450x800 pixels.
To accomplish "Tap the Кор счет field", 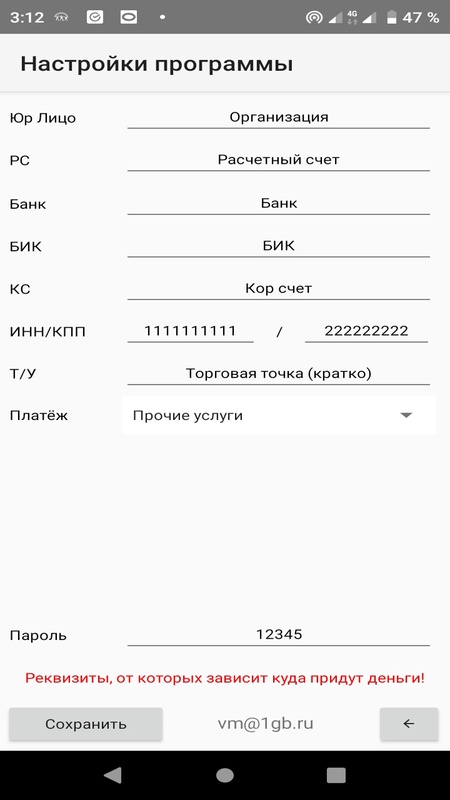I will tap(279, 289).
